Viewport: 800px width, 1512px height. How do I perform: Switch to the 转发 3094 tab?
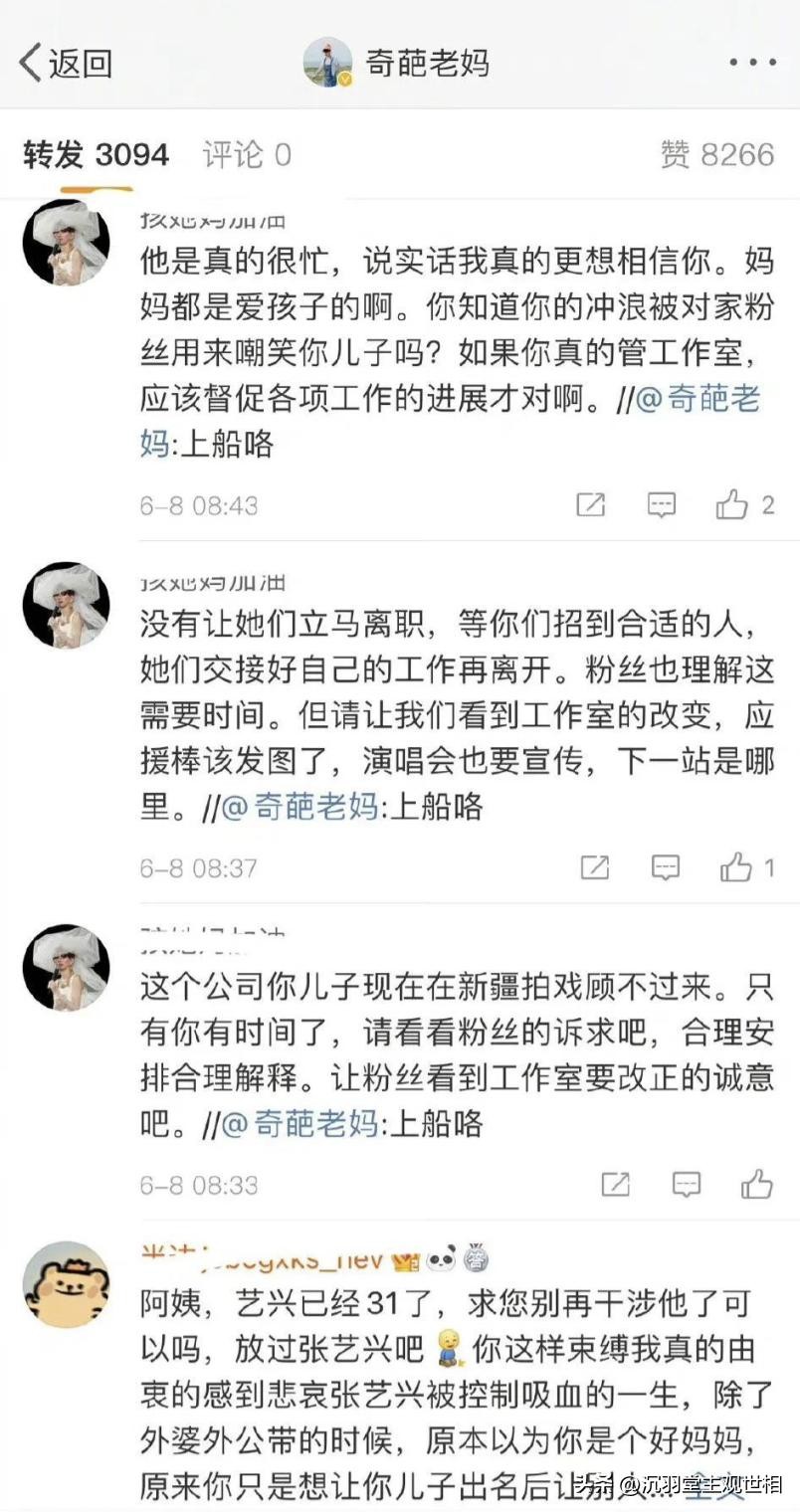pos(96,155)
